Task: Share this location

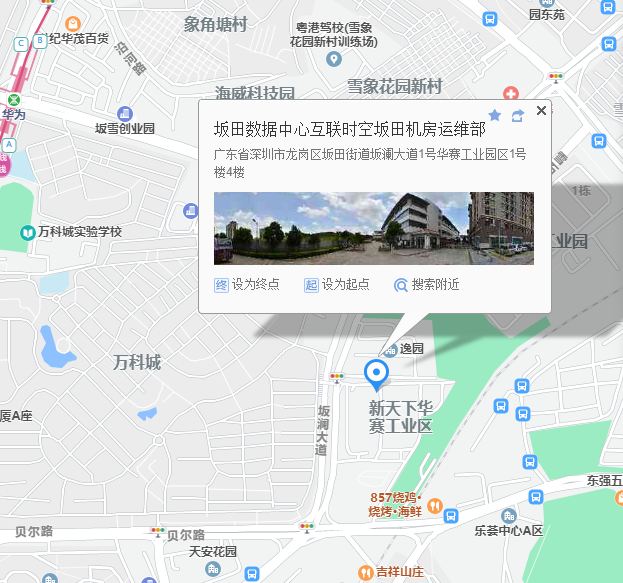Action: 517,115
